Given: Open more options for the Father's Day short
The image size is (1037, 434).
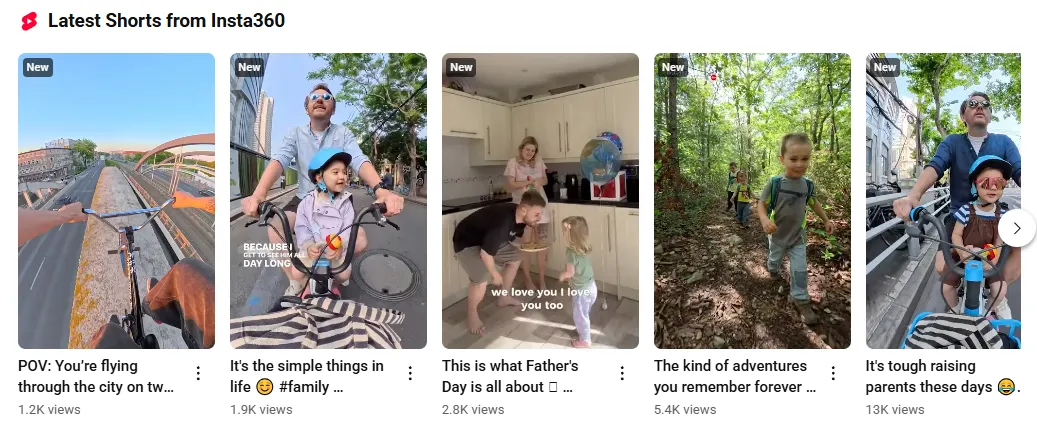Looking at the screenshot, I should coord(622,373).
